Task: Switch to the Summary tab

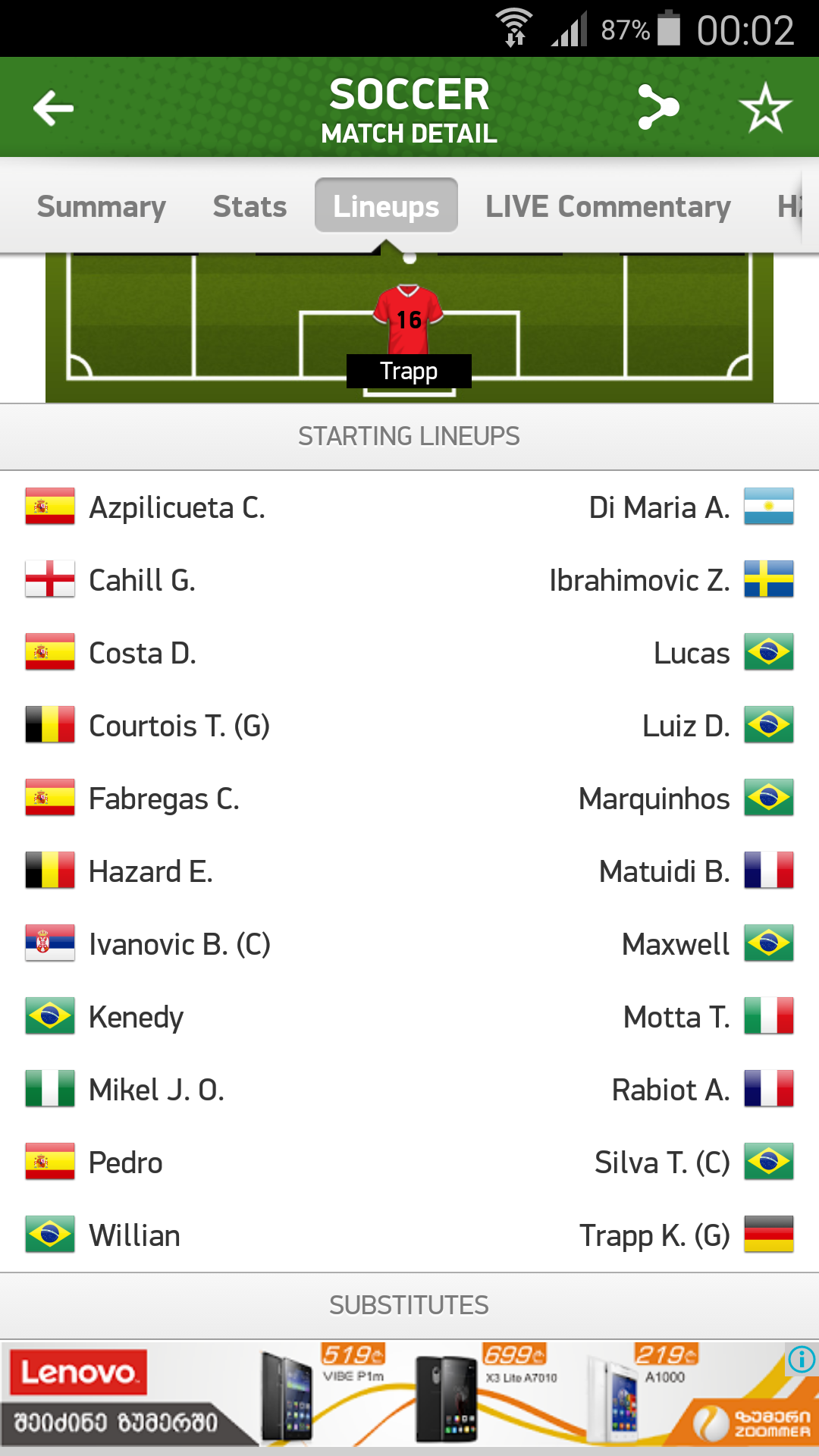Action: click(x=102, y=206)
